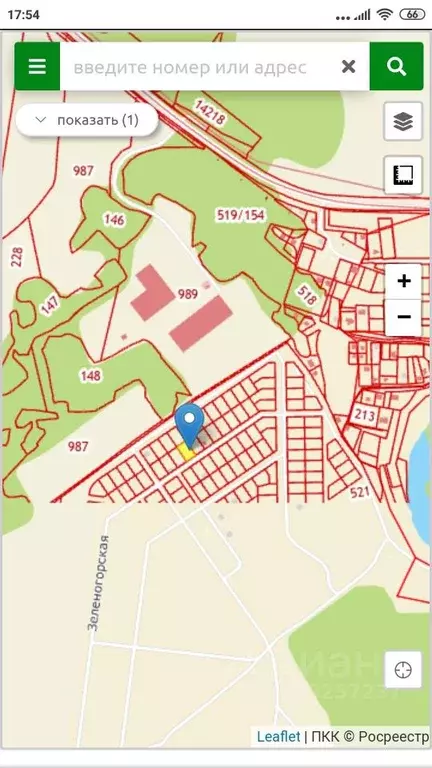The width and height of the screenshot is (432, 768).
Task: Open the Leaflet attribution link
Action: pos(278,737)
